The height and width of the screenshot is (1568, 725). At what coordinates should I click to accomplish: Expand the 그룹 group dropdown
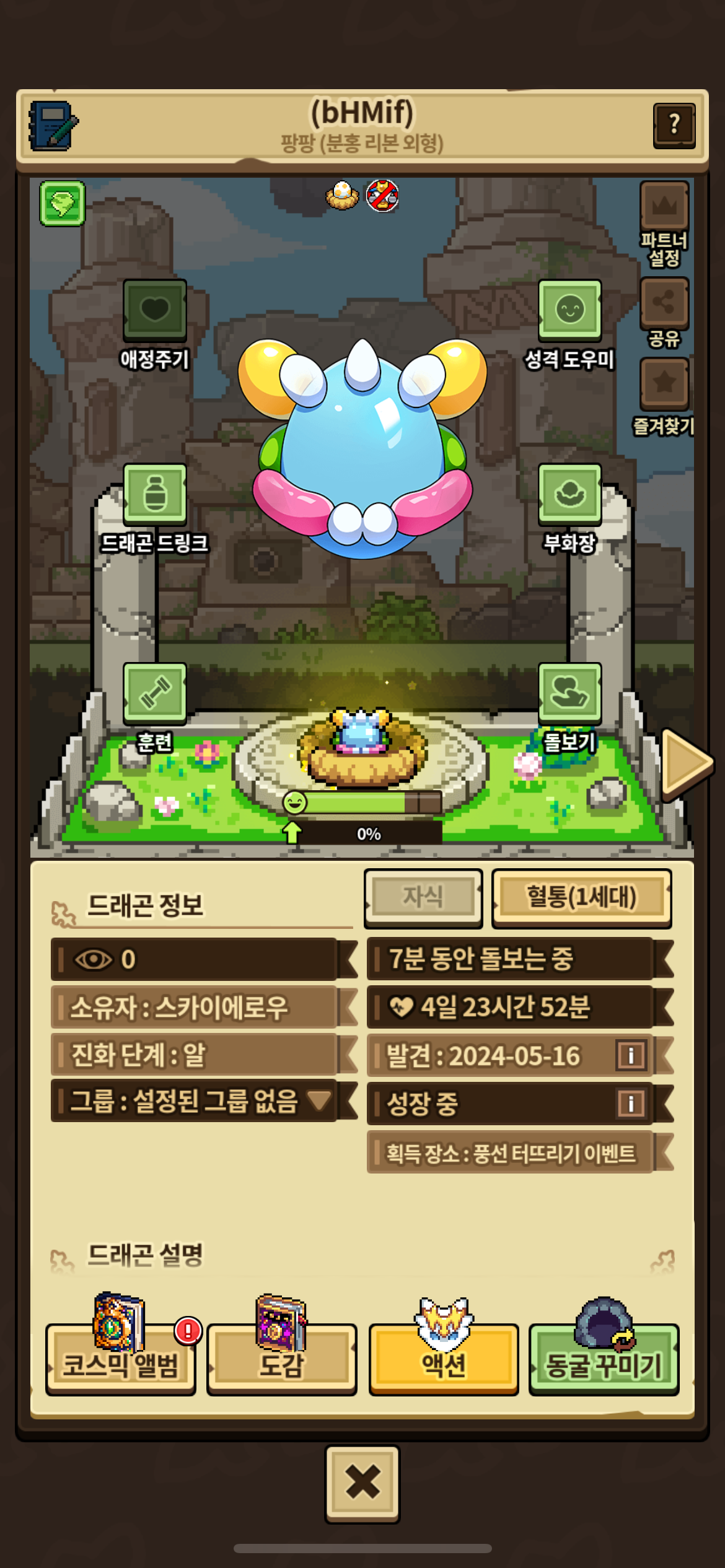click(x=320, y=1100)
